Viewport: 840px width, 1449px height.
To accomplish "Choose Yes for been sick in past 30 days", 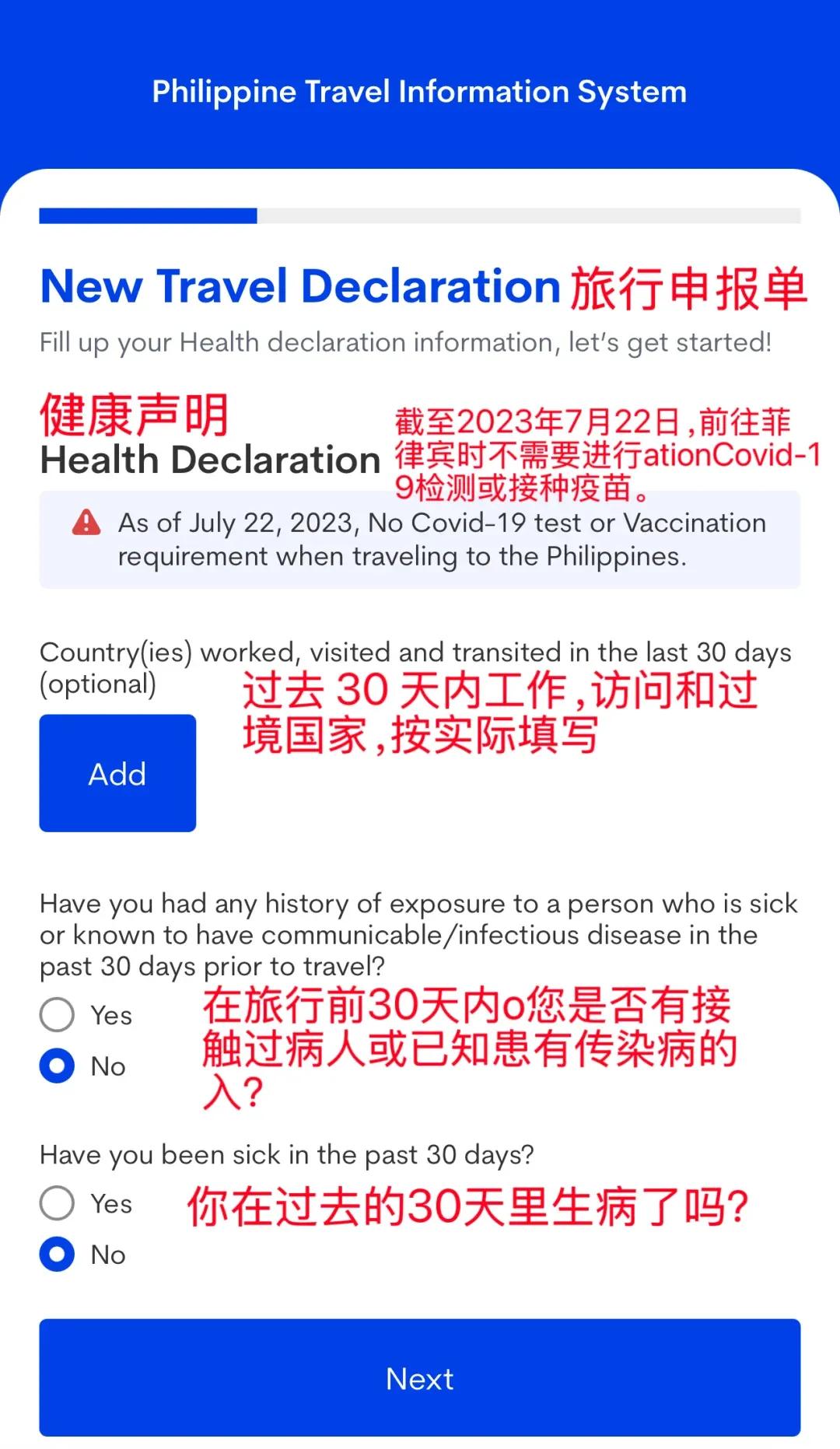I will [x=58, y=1203].
